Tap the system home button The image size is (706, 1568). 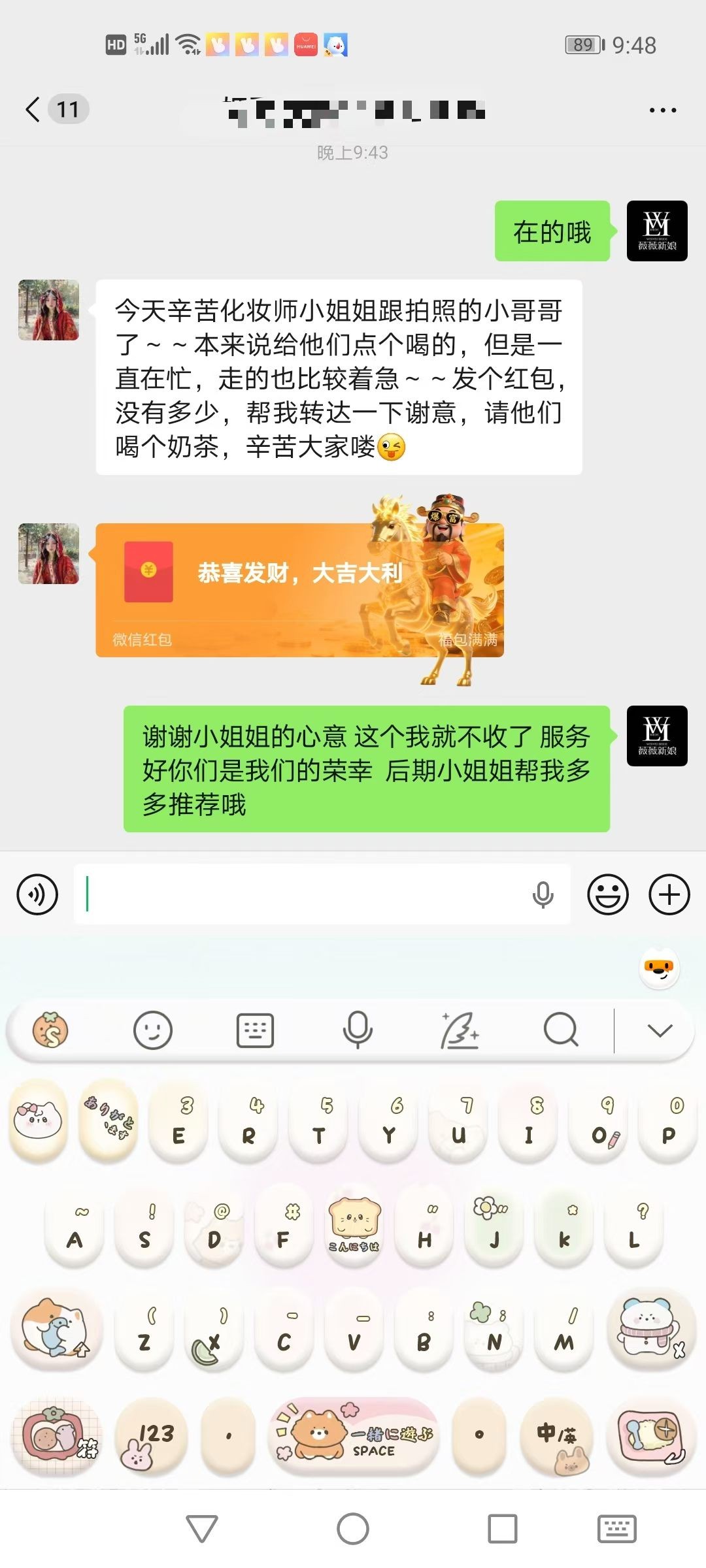coord(353,1529)
